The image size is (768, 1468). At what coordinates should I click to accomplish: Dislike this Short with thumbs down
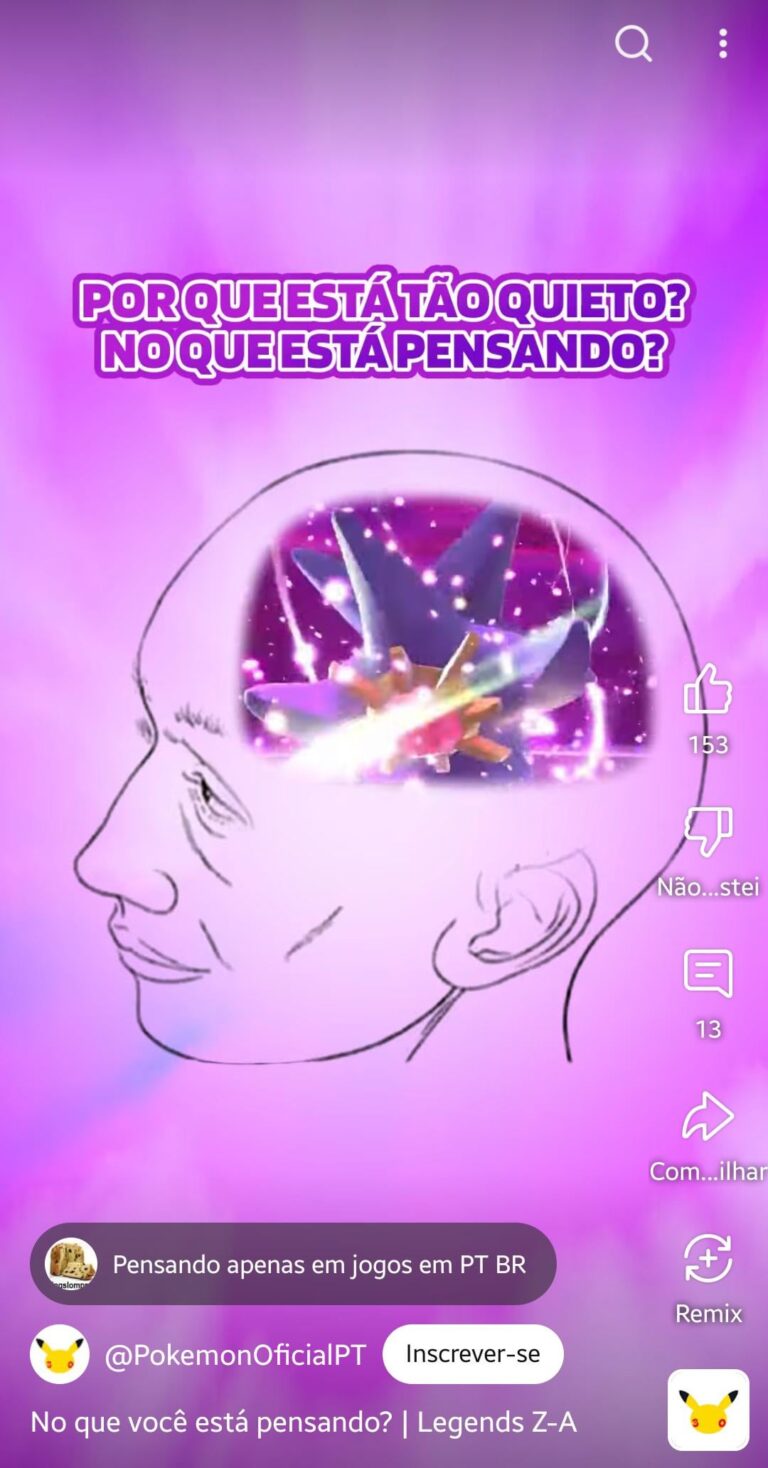(708, 832)
